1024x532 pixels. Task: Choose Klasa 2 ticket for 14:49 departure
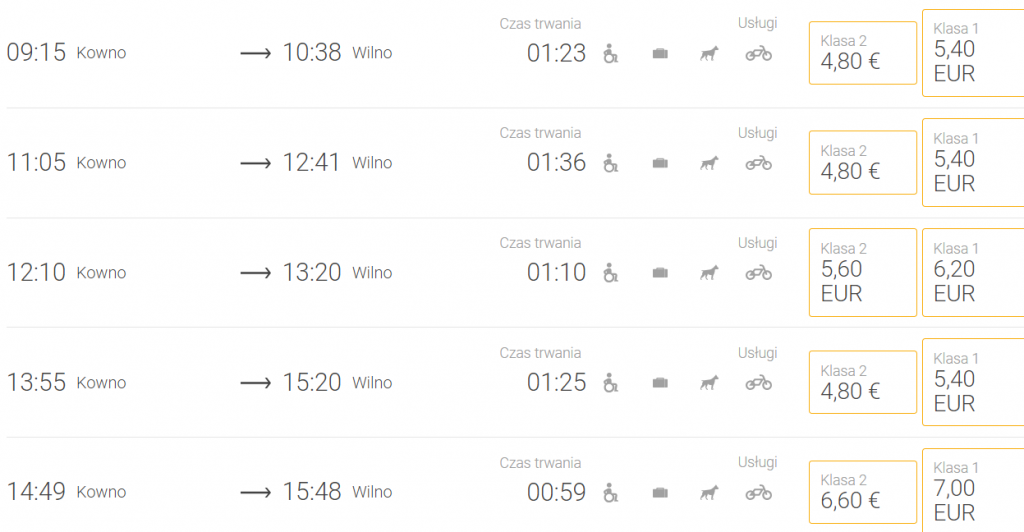point(862,492)
